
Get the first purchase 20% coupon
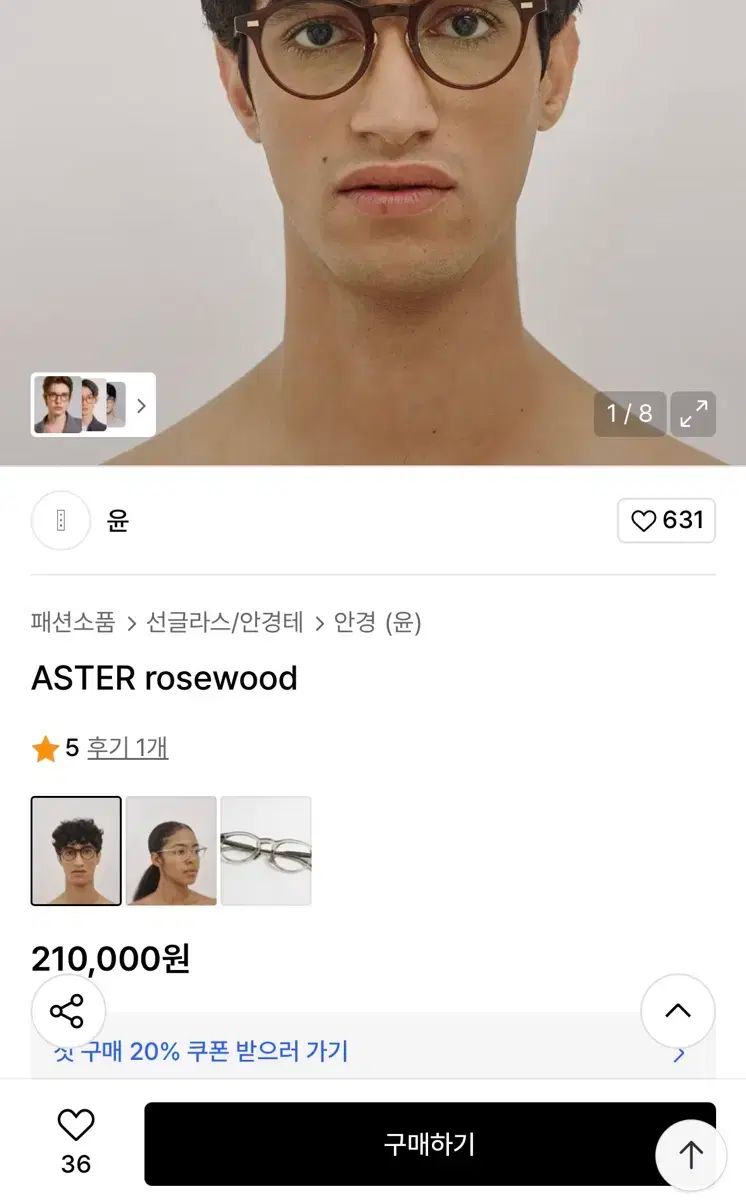pos(372,1052)
